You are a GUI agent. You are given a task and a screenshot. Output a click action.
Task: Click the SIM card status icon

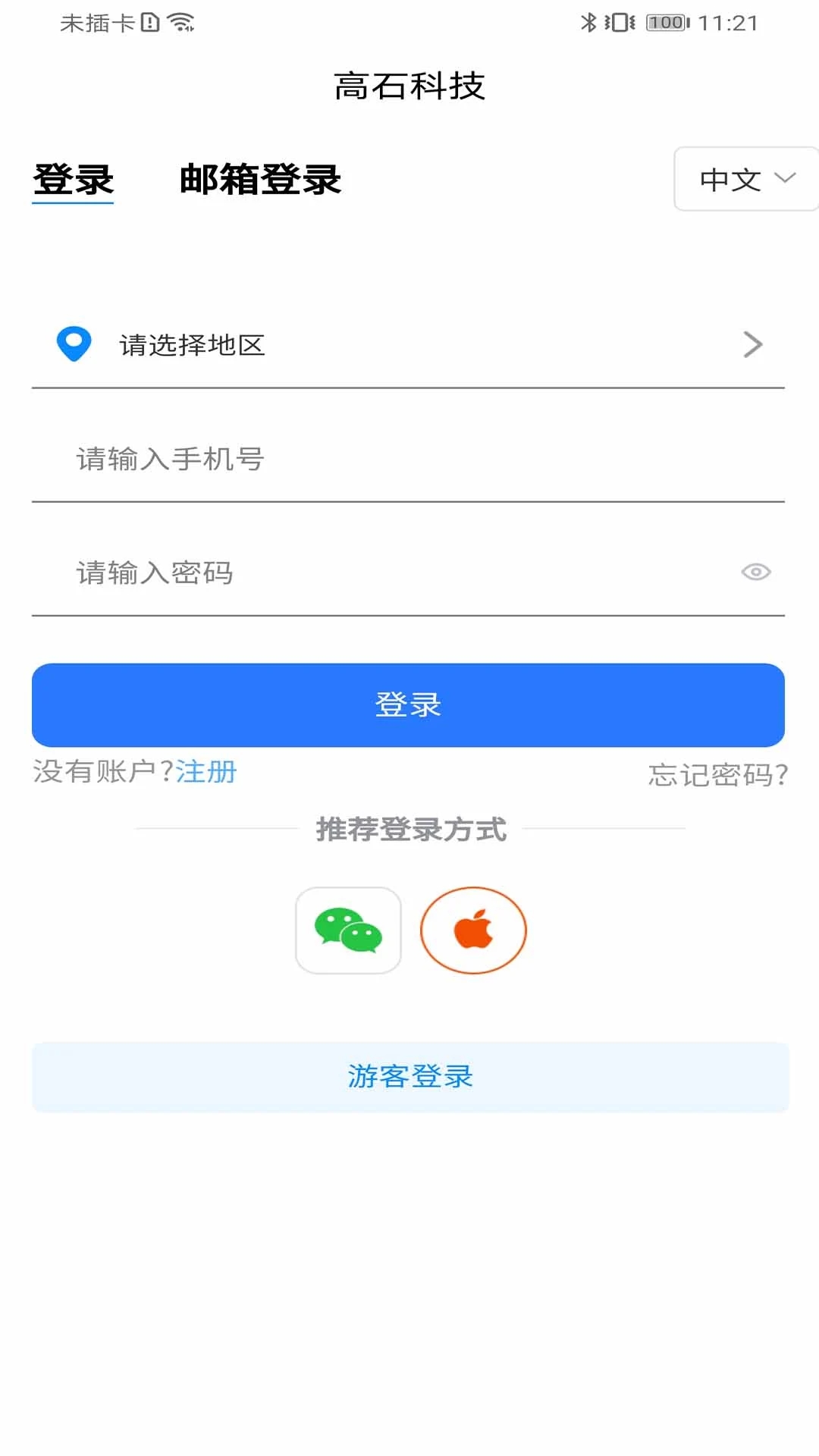coord(149,22)
